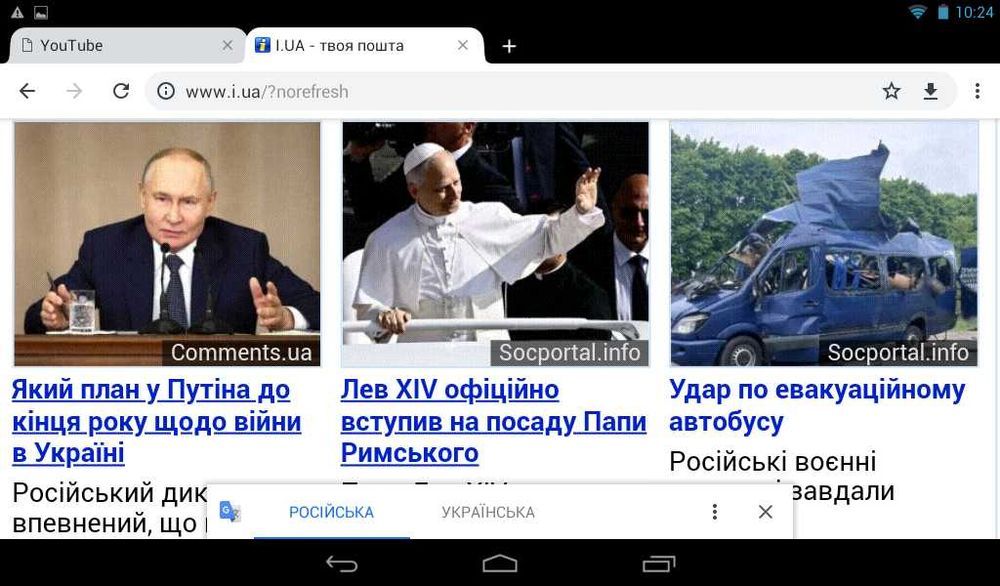
Task: Close the I.UA tab
Action: (x=463, y=46)
